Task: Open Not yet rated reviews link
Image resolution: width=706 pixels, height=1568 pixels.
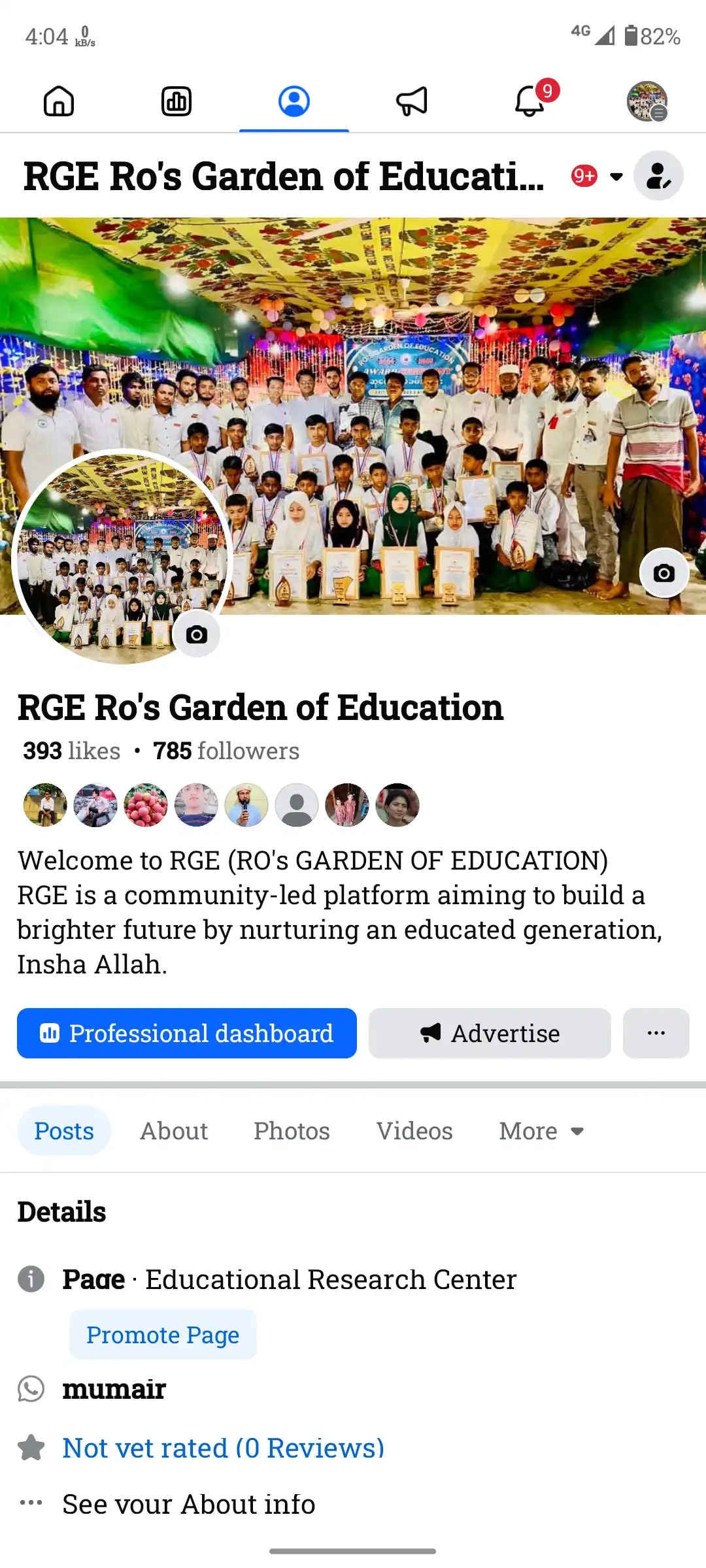Action: (223, 1448)
